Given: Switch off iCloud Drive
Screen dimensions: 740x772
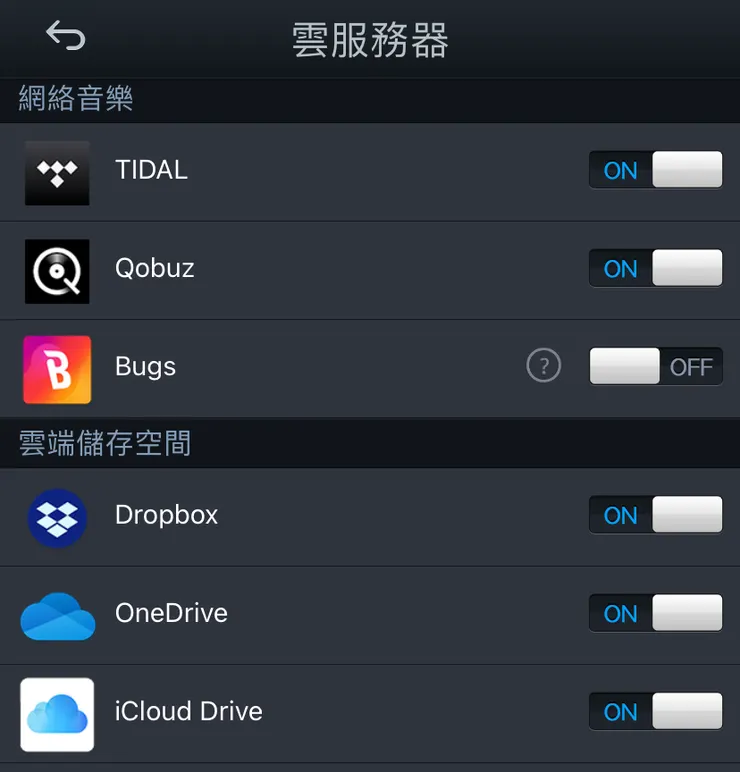Looking at the screenshot, I should [x=655, y=711].
